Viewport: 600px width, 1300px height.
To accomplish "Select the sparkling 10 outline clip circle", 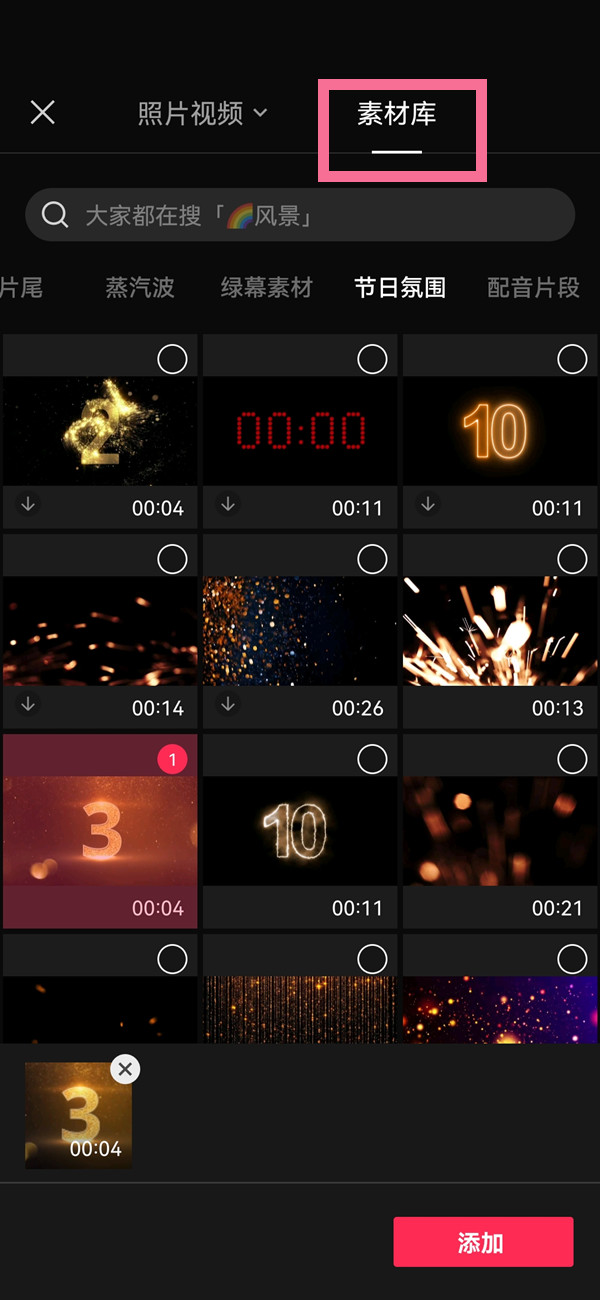I will coord(372,760).
